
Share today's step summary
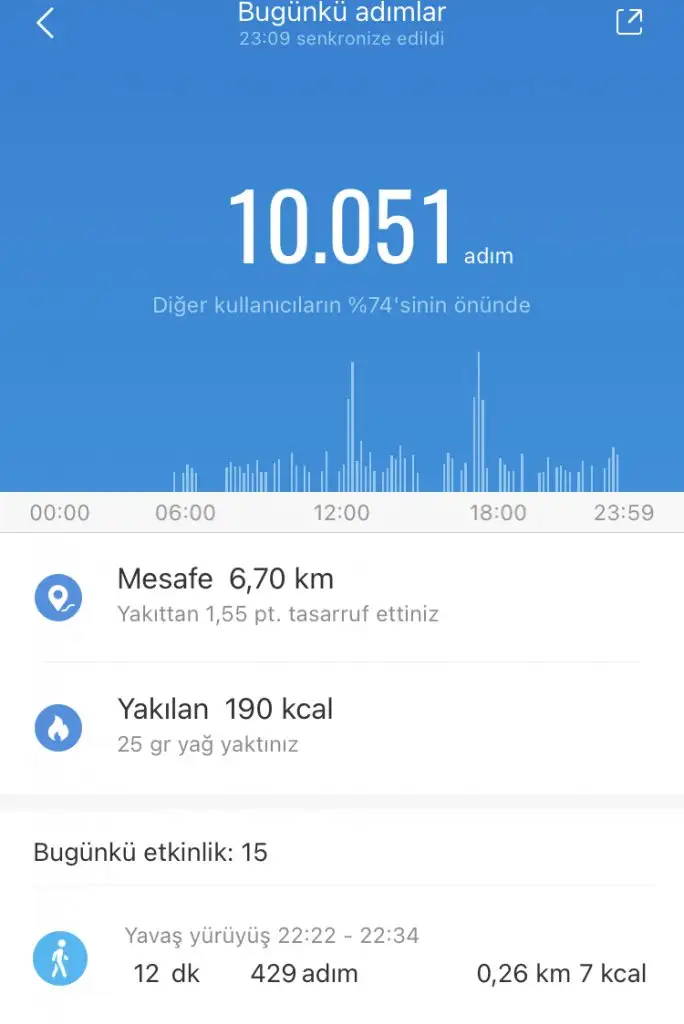[629, 23]
